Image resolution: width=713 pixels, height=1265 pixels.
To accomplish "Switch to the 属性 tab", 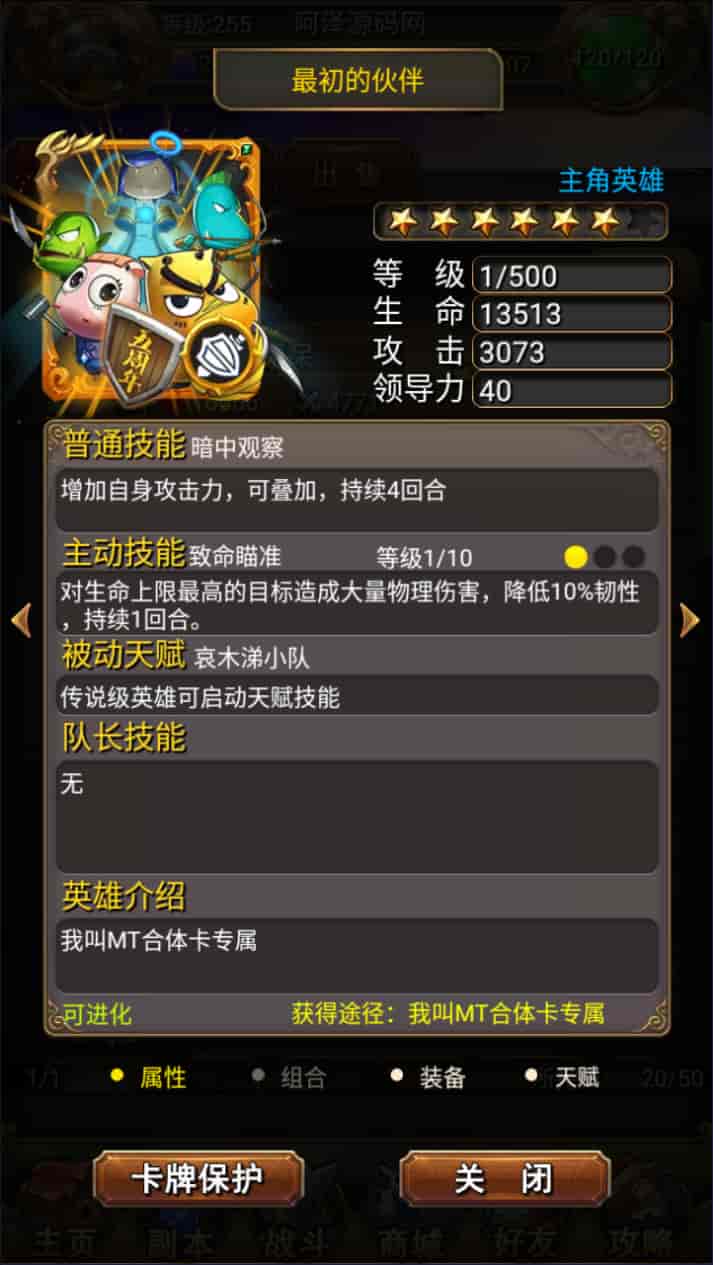I will 150,1077.
